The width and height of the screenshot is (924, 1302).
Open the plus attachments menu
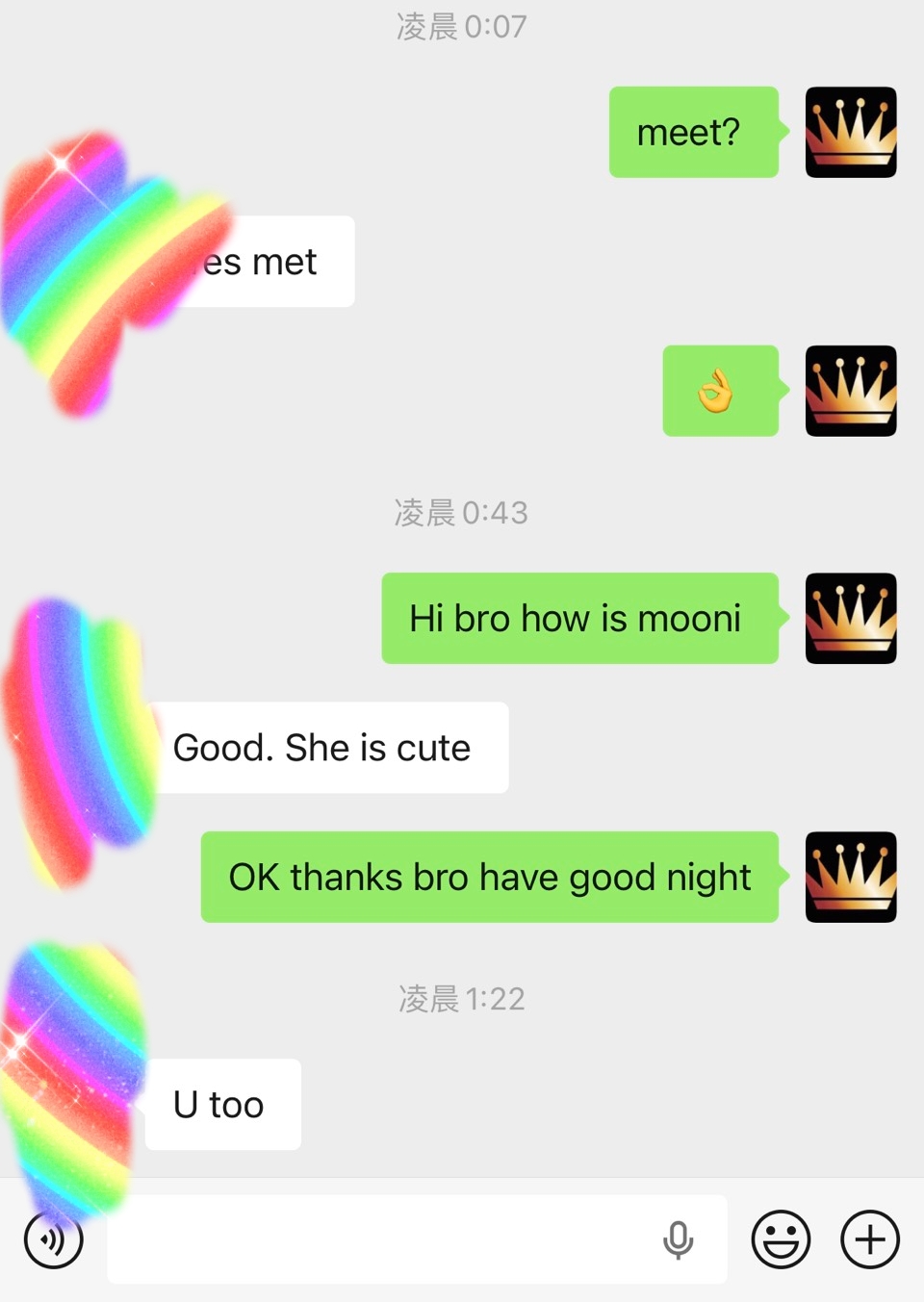point(870,1239)
